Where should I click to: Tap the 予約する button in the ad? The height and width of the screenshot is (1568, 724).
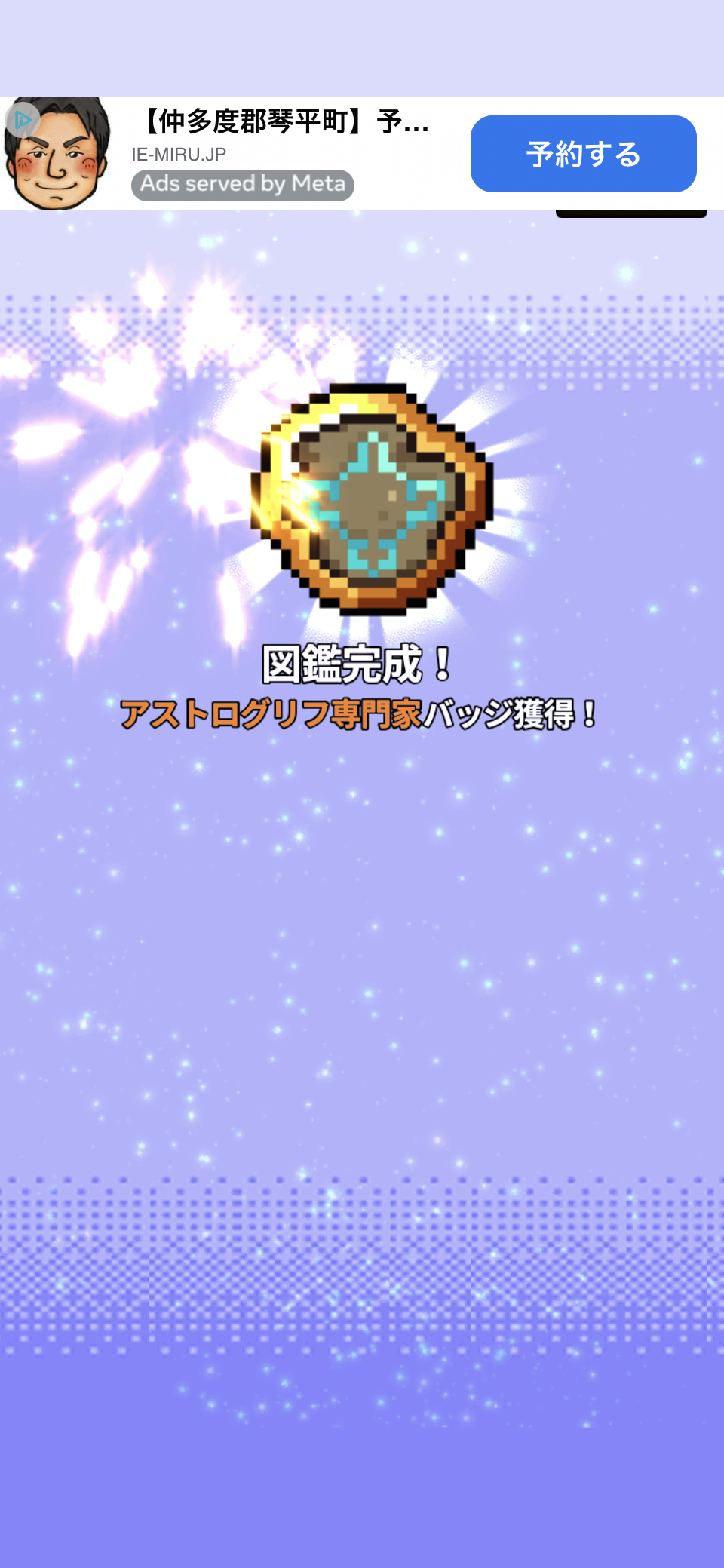(583, 154)
